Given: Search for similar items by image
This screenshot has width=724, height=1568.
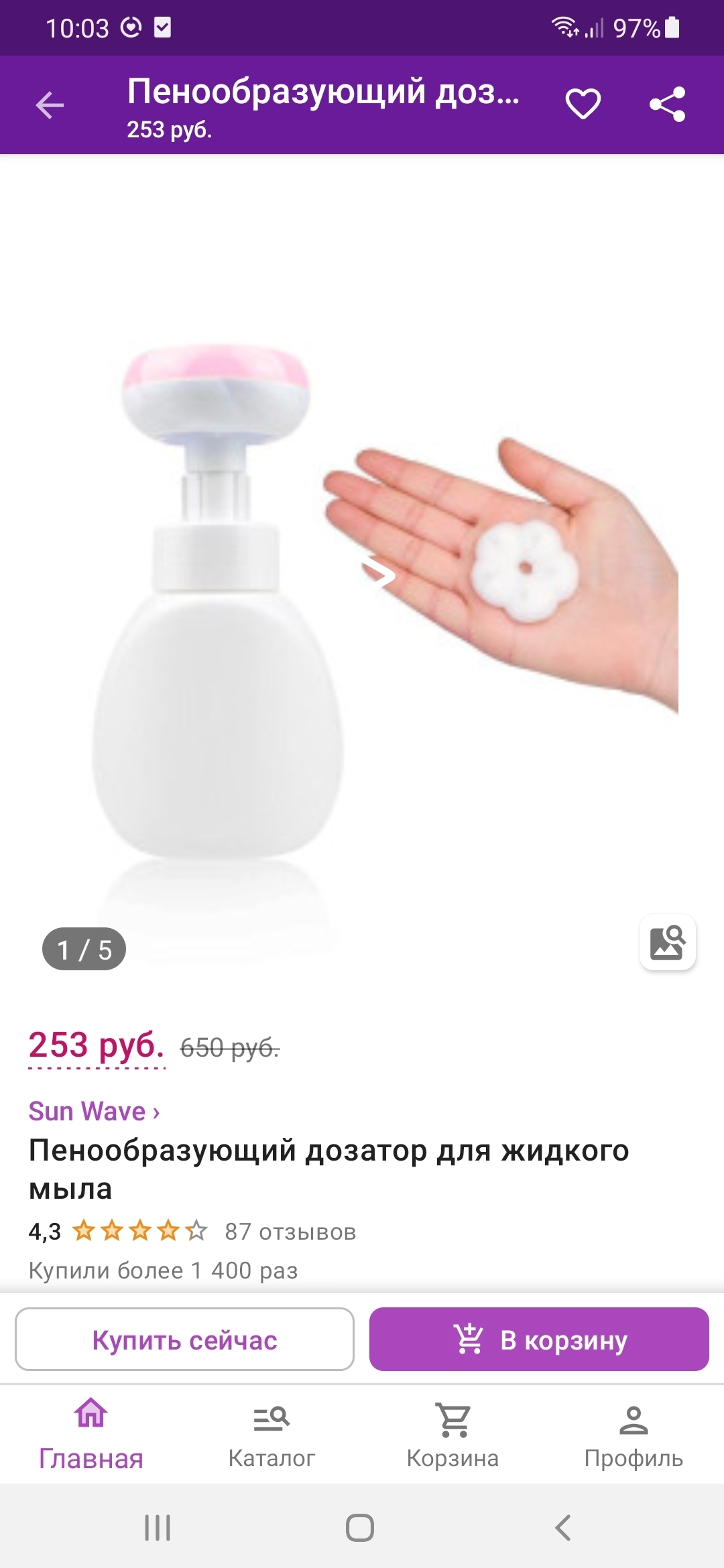Looking at the screenshot, I should [x=668, y=942].
